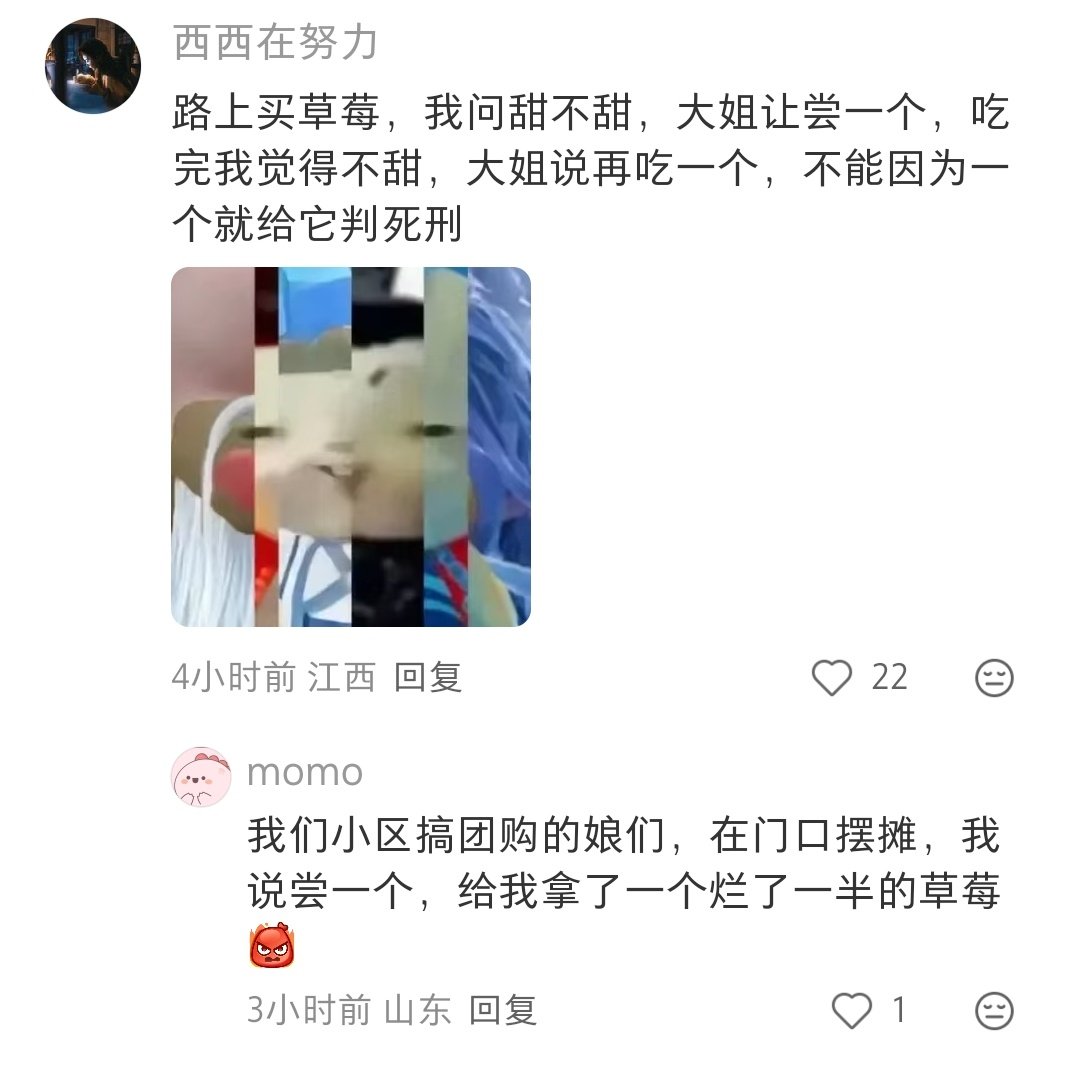Like momo's reply with 1 like
This screenshot has width=1079, height=1070.
[852, 1011]
